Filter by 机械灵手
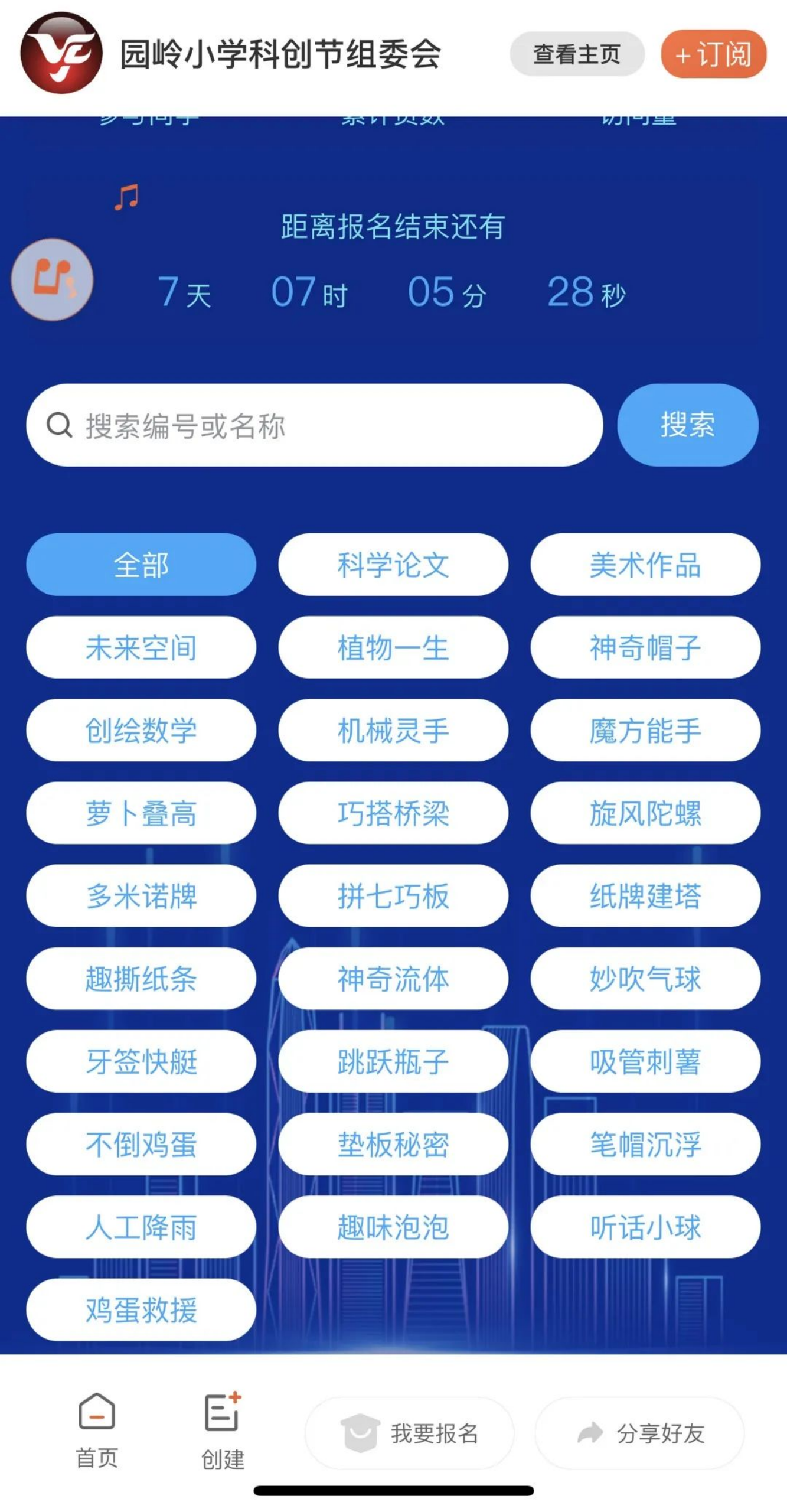Image resolution: width=787 pixels, height=1512 pixels. tap(393, 729)
